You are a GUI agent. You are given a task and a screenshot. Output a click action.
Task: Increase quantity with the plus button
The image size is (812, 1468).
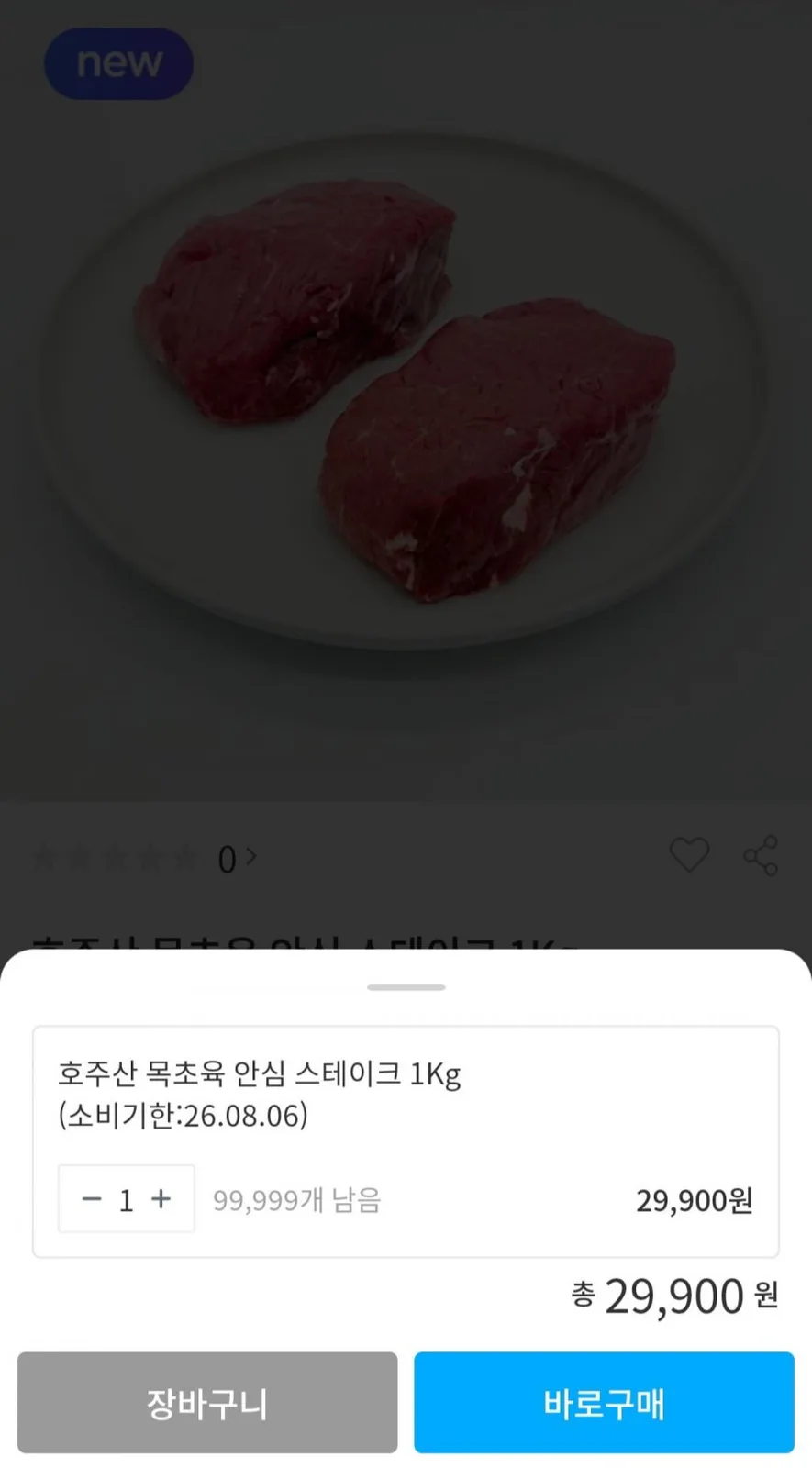click(161, 1198)
